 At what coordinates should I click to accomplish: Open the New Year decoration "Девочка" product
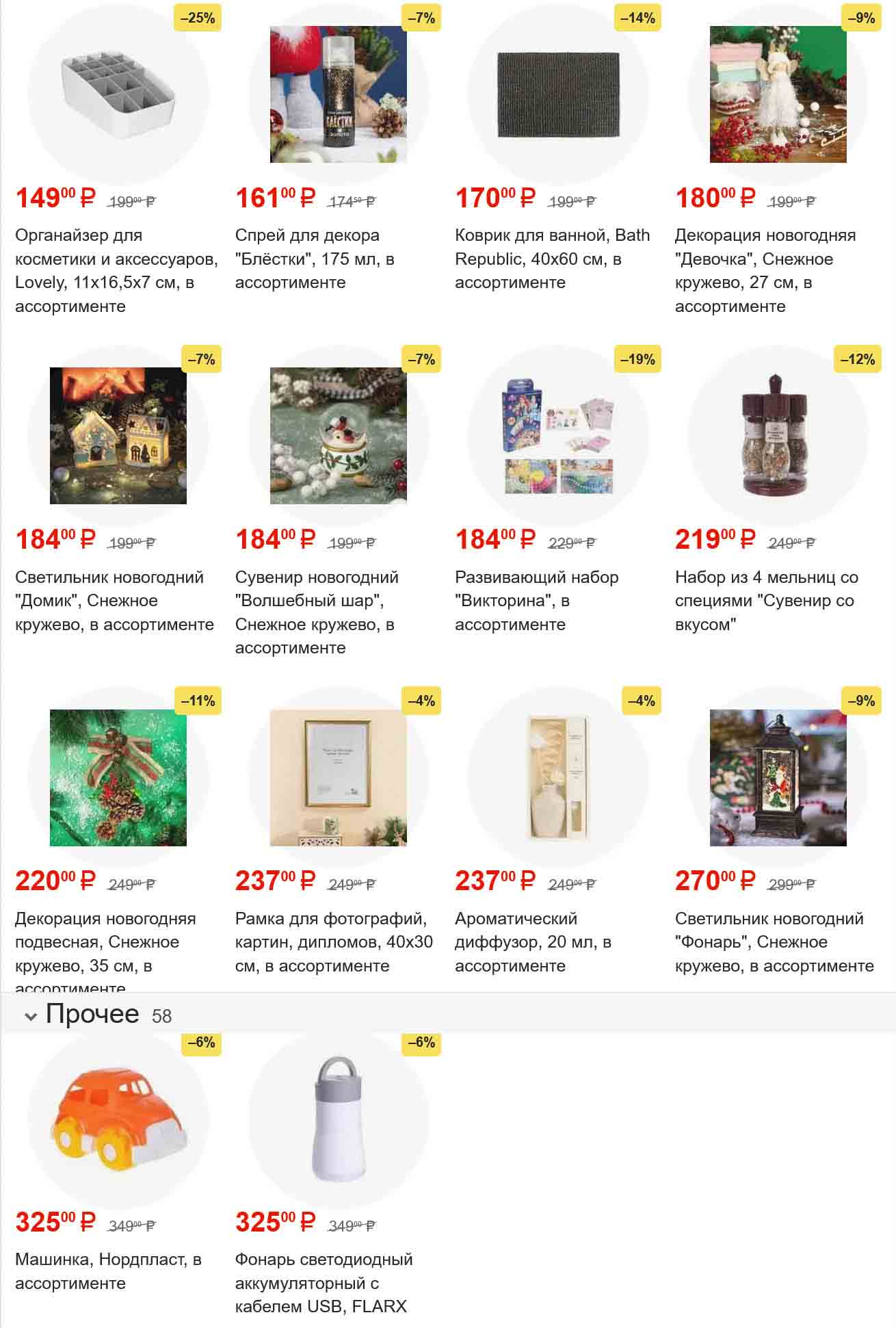tap(778, 94)
